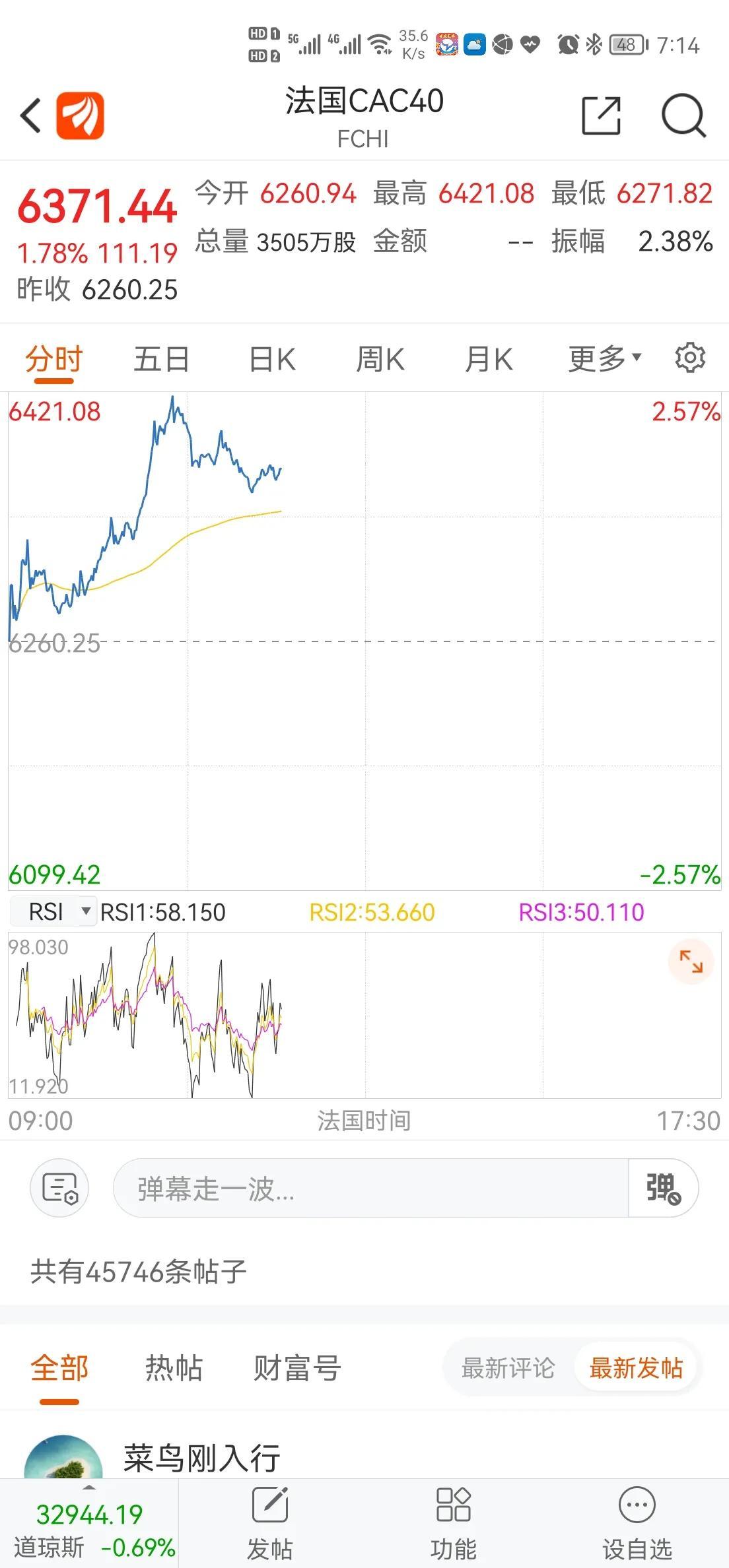Image resolution: width=729 pixels, height=1568 pixels.
Task: Open the RSI indicator dropdown
Action: pyautogui.click(x=54, y=911)
